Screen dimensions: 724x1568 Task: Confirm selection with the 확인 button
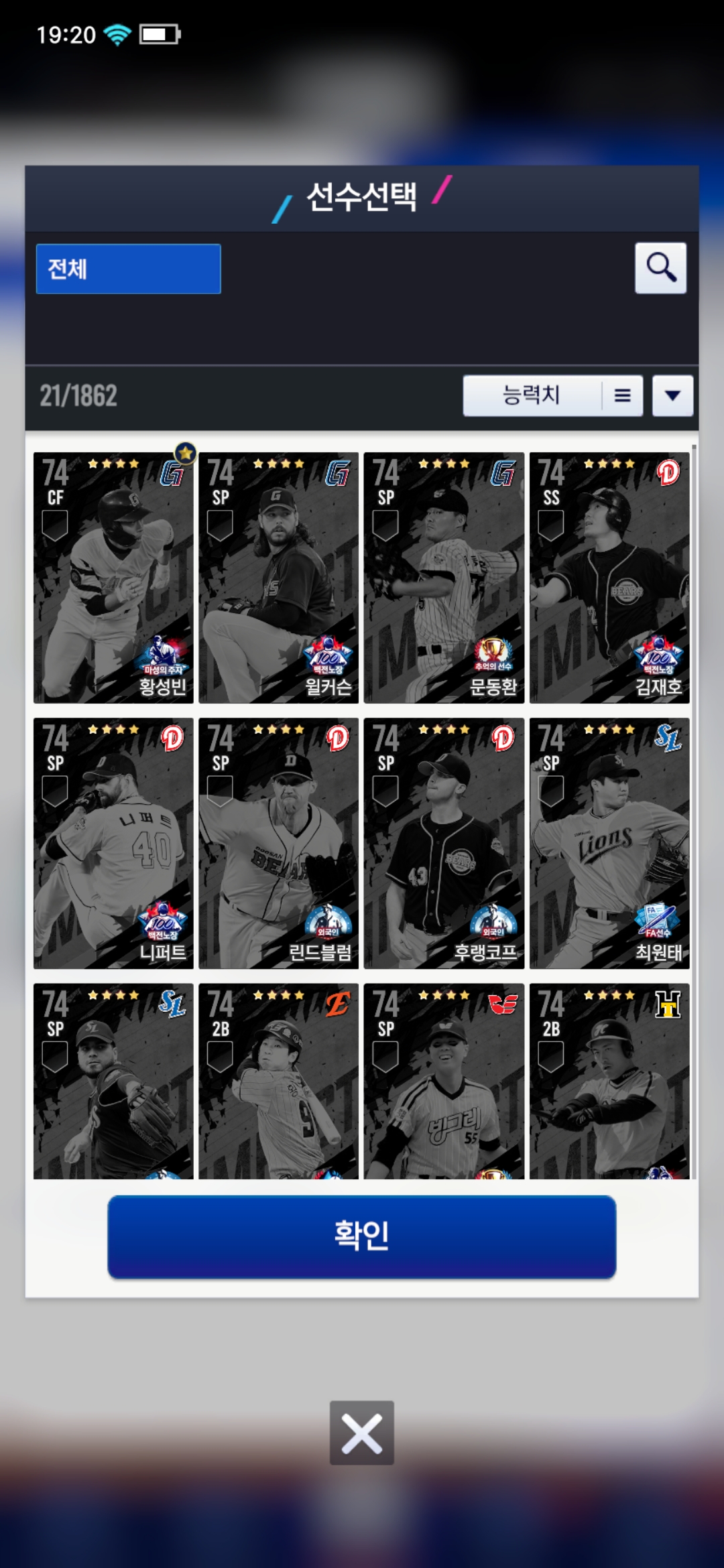(362, 1236)
